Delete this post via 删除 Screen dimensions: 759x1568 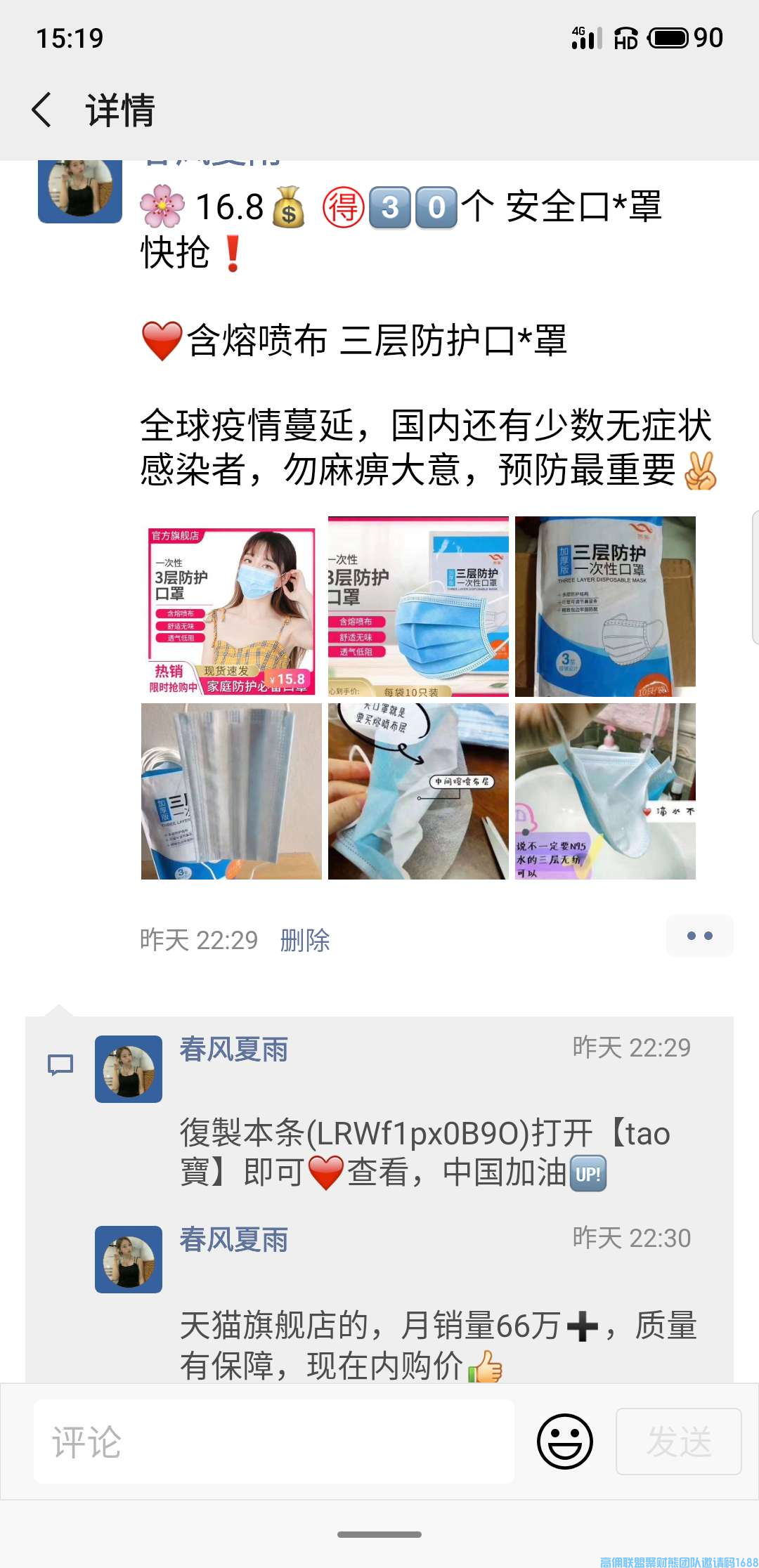click(305, 940)
